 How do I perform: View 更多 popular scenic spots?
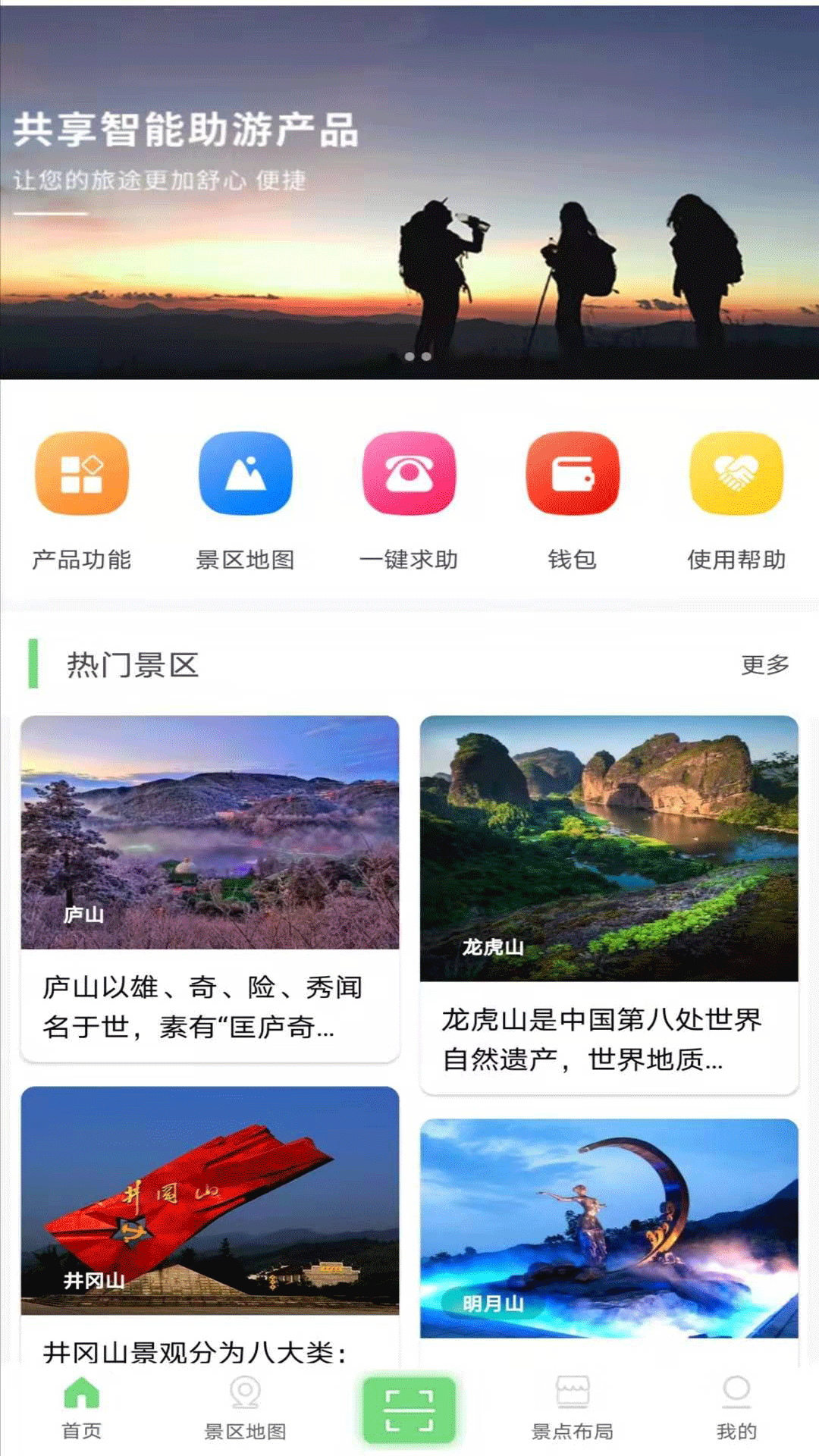tap(764, 665)
